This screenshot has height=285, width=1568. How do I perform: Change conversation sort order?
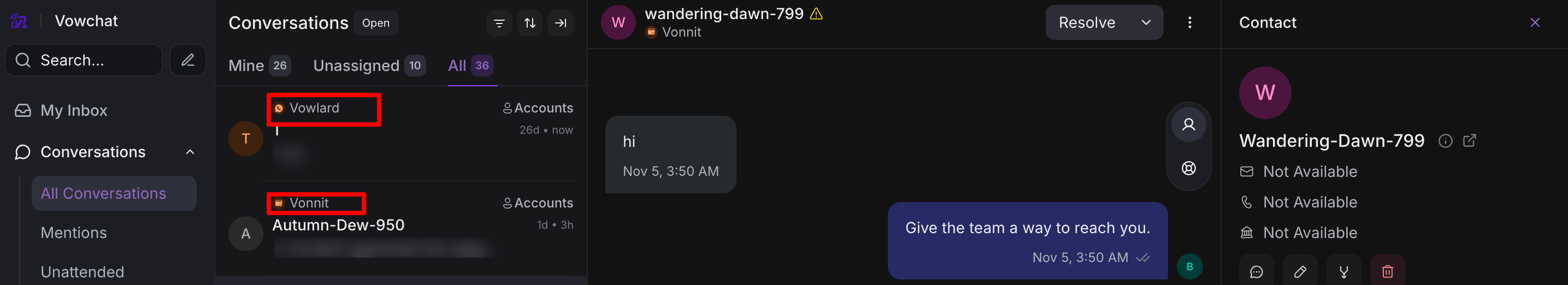[x=529, y=23]
